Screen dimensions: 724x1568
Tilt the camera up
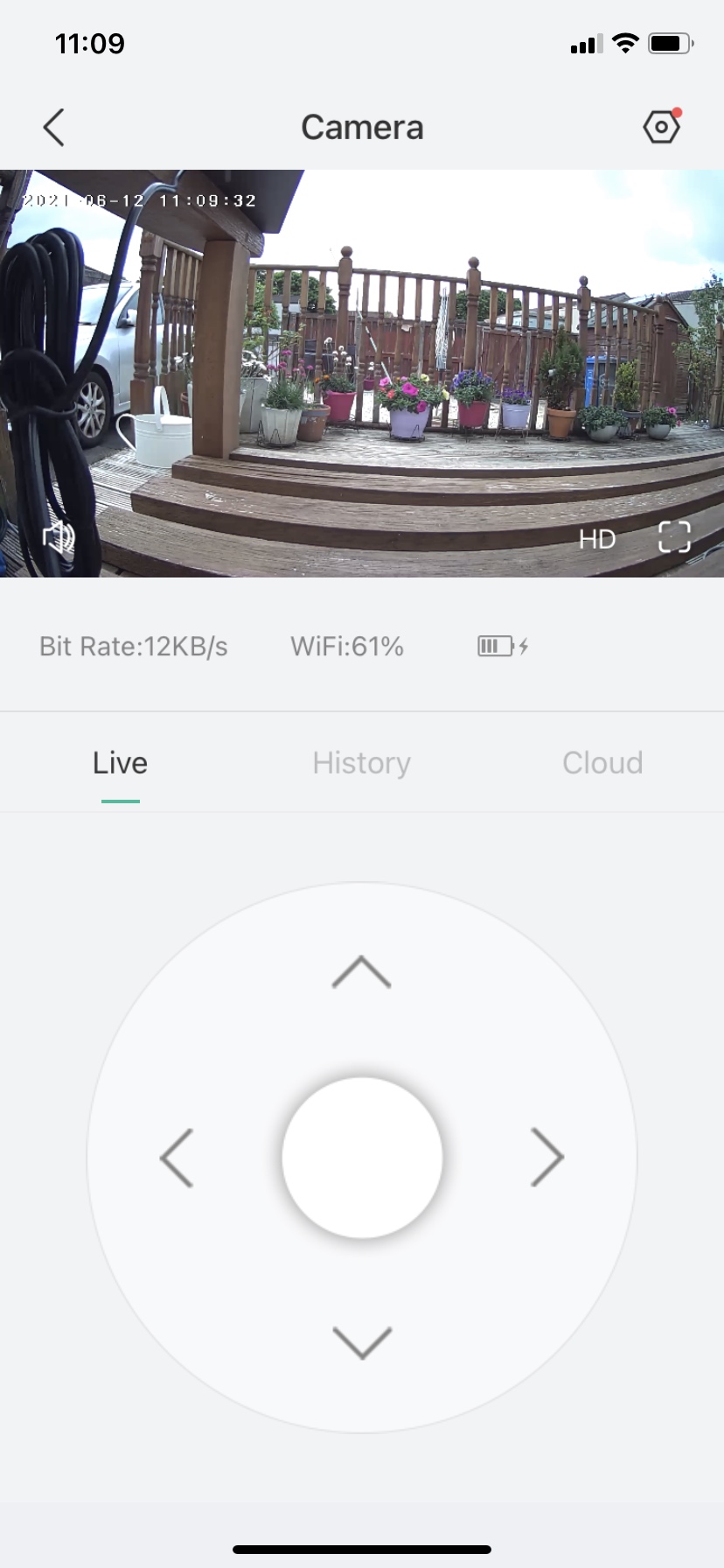point(362,972)
